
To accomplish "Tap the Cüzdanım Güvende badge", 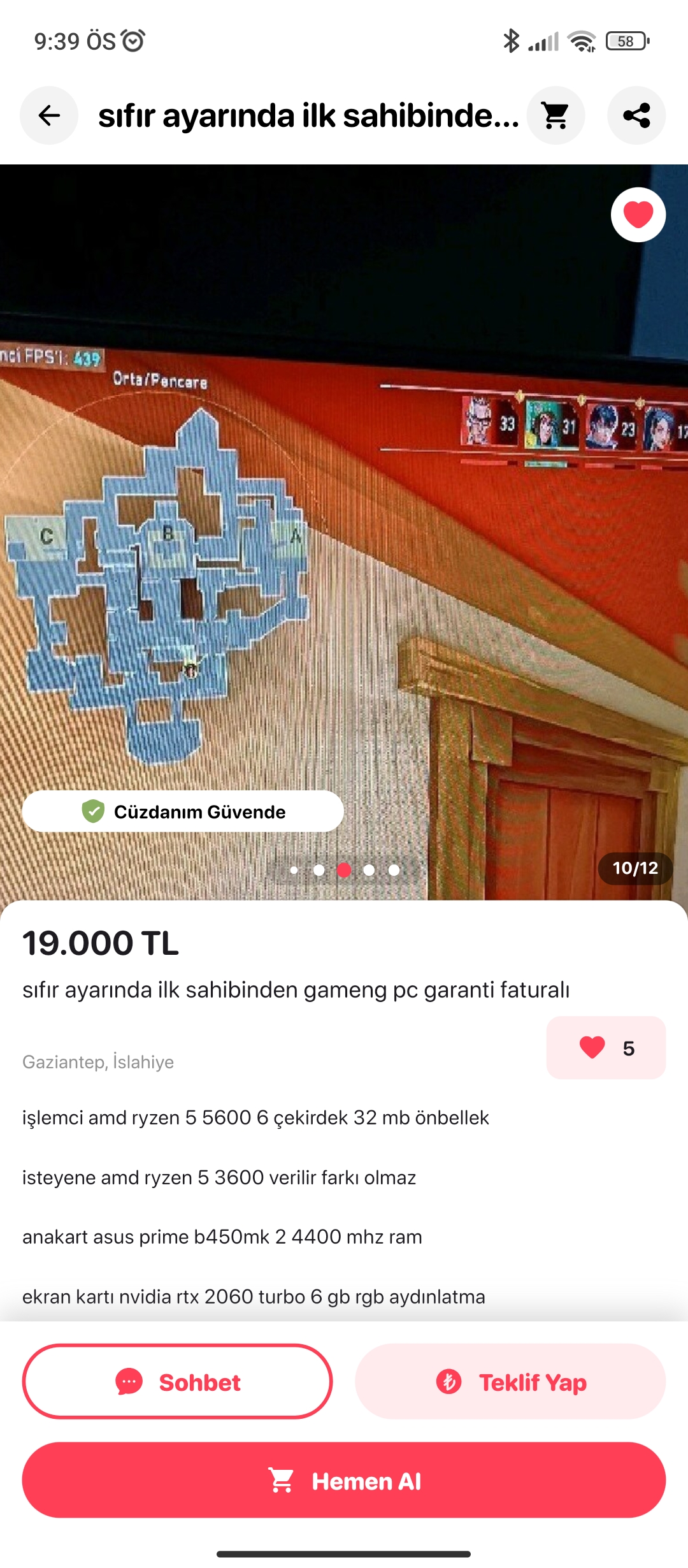I will point(183,811).
